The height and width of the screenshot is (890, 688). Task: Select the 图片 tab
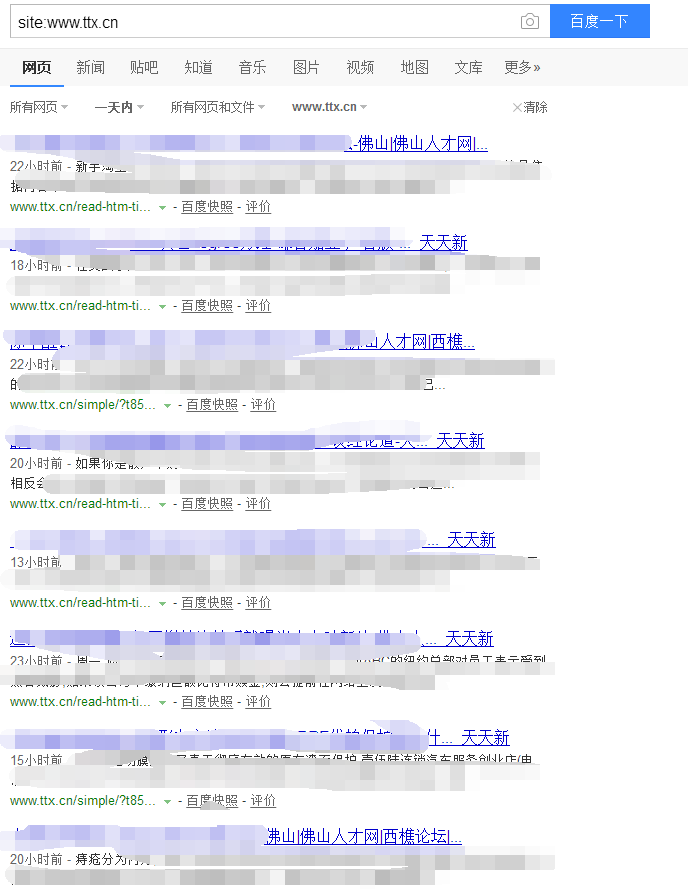point(306,68)
